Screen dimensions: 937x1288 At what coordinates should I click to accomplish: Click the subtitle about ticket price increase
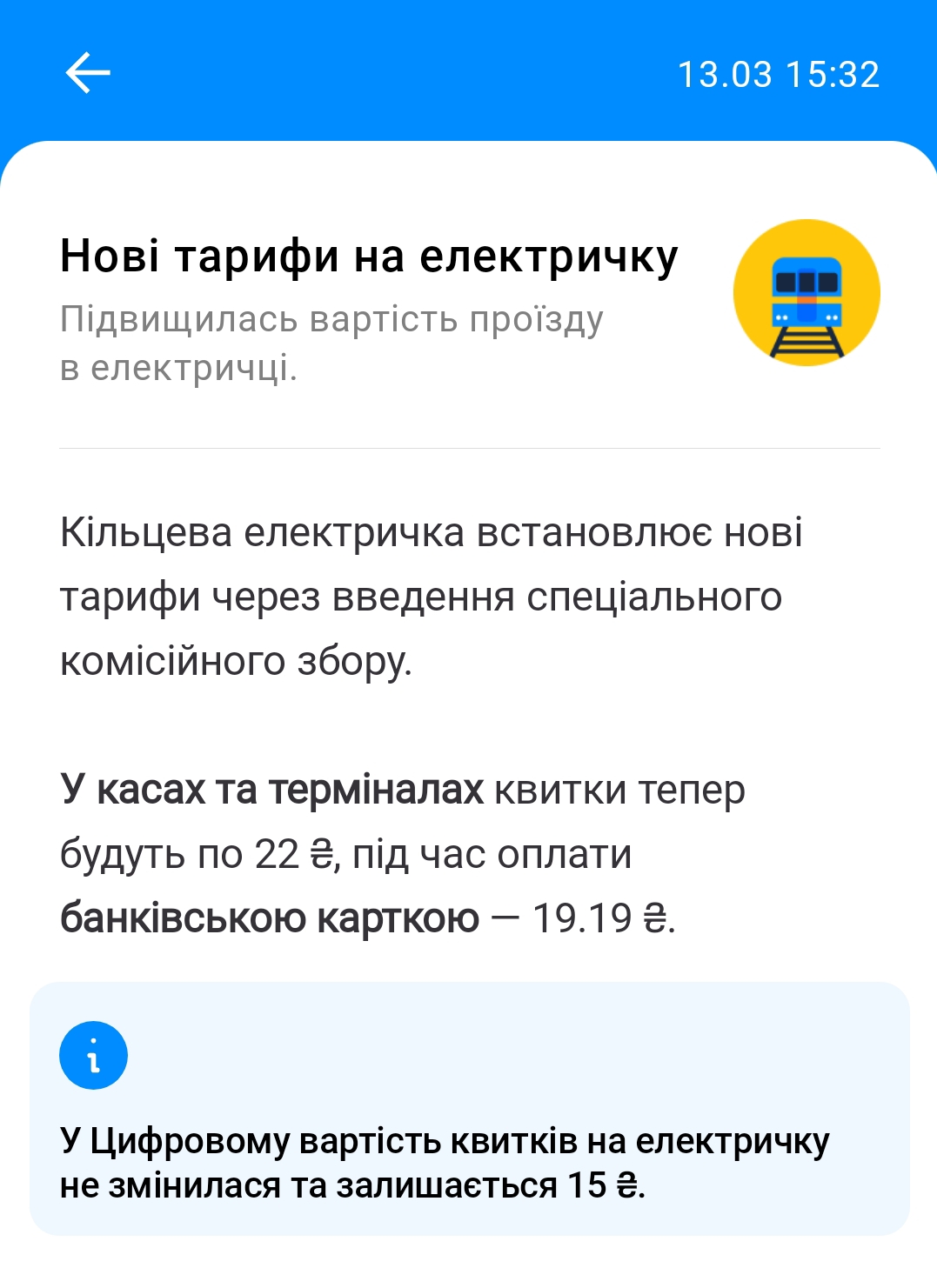pos(331,341)
